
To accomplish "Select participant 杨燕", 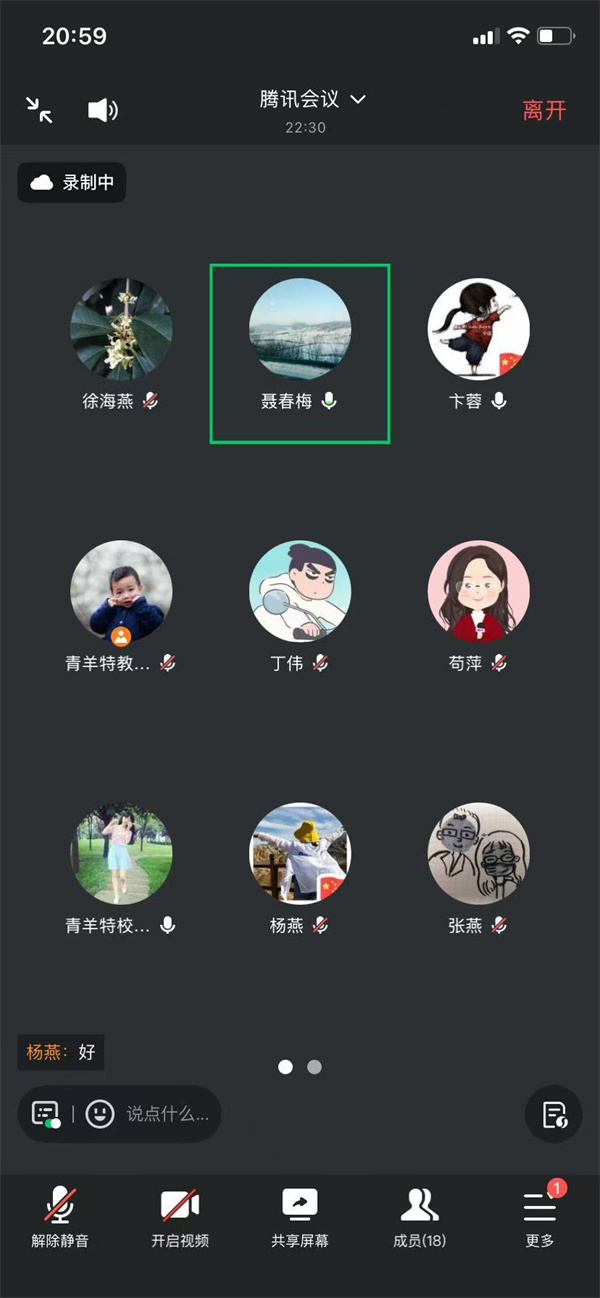I will click(299, 854).
